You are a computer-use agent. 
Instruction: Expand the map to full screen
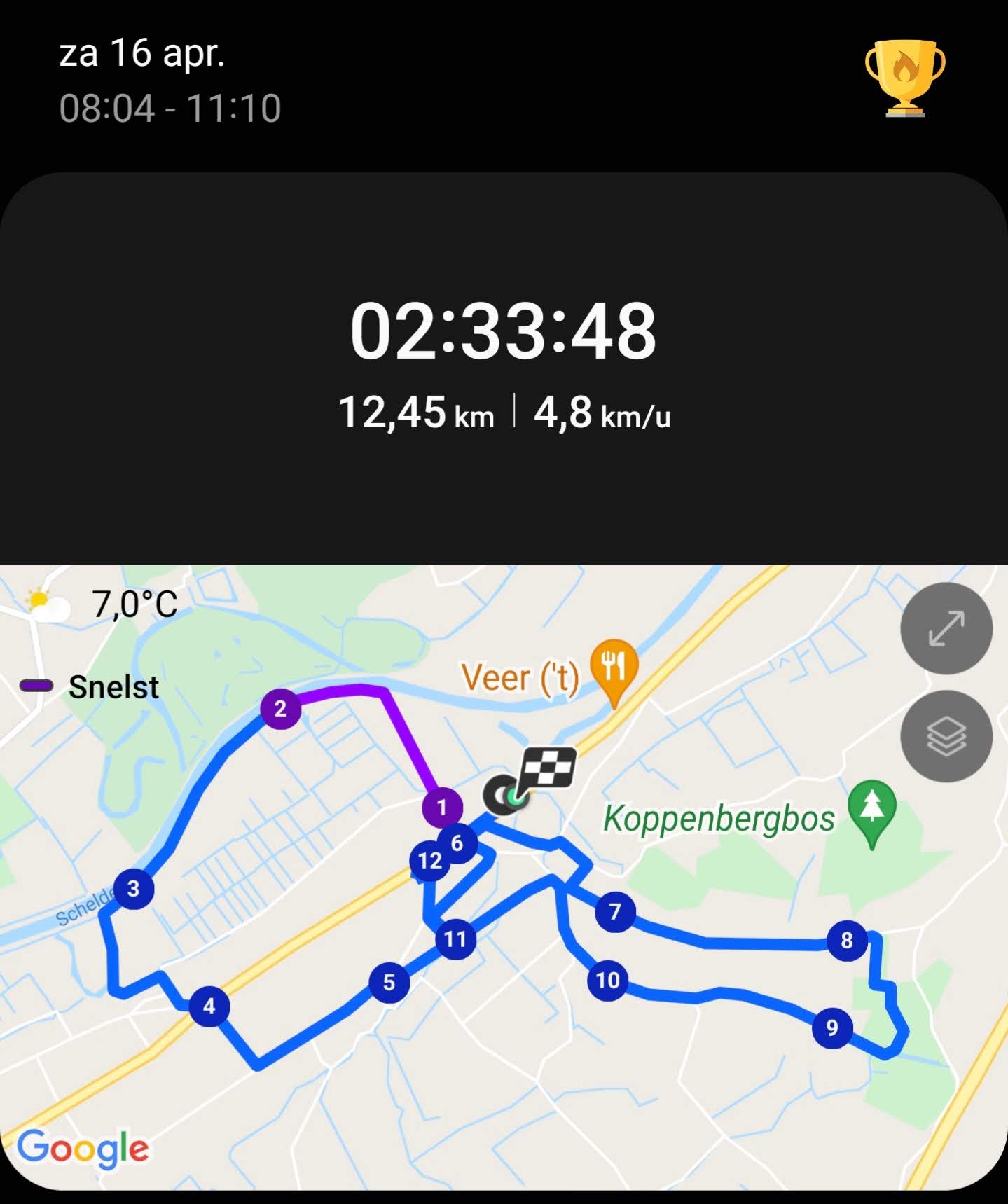click(x=946, y=628)
